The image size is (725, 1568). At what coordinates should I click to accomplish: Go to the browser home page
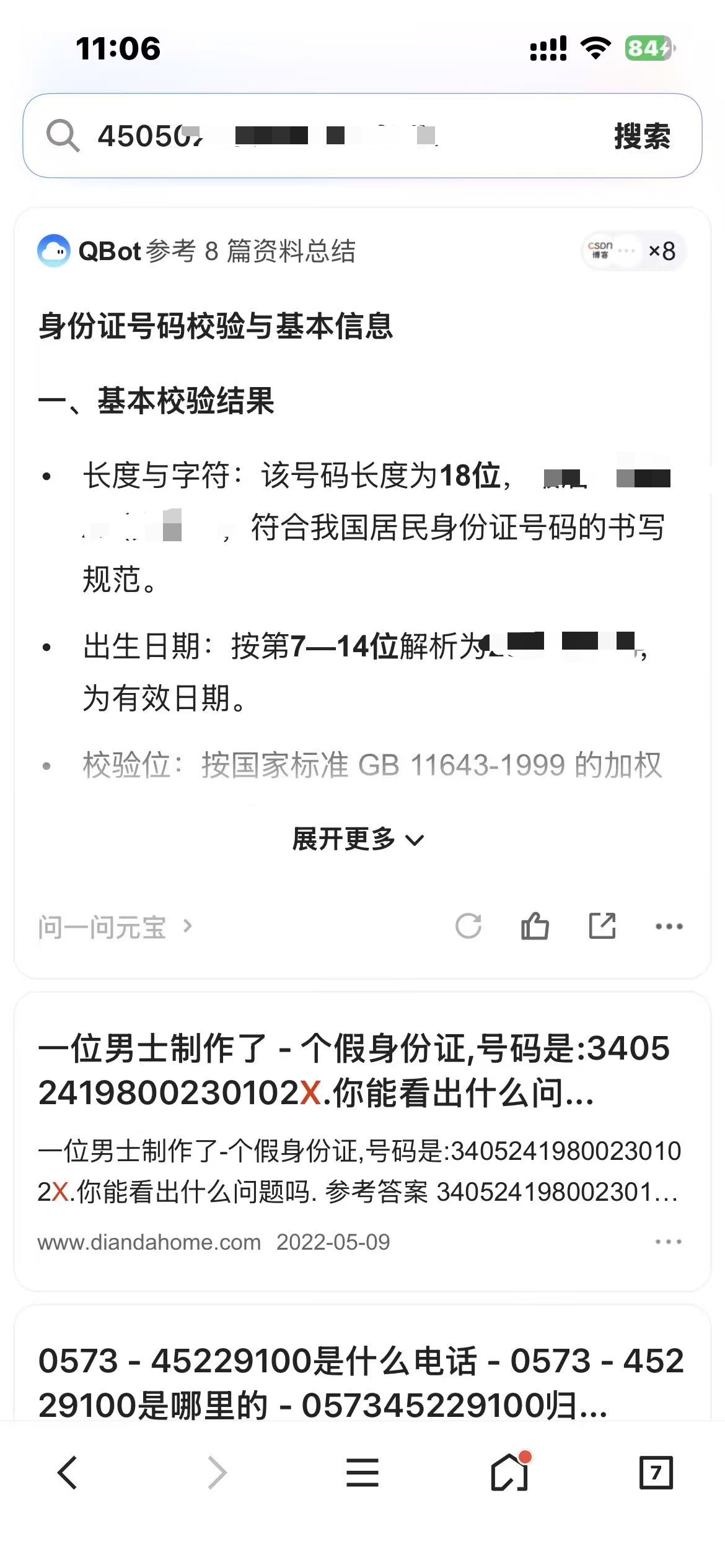[509, 1473]
